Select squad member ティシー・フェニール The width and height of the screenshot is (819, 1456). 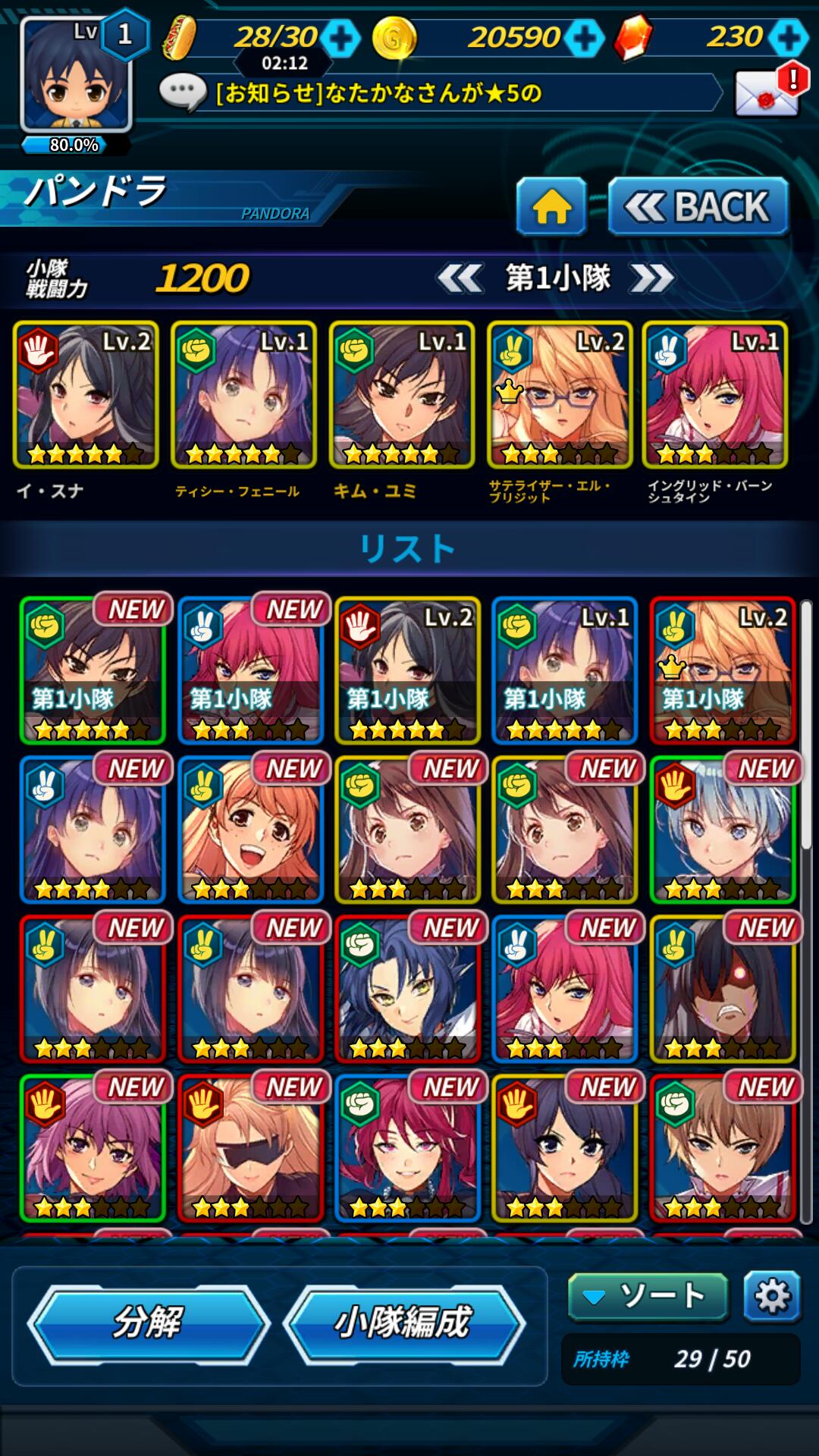(x=243, y=394)
